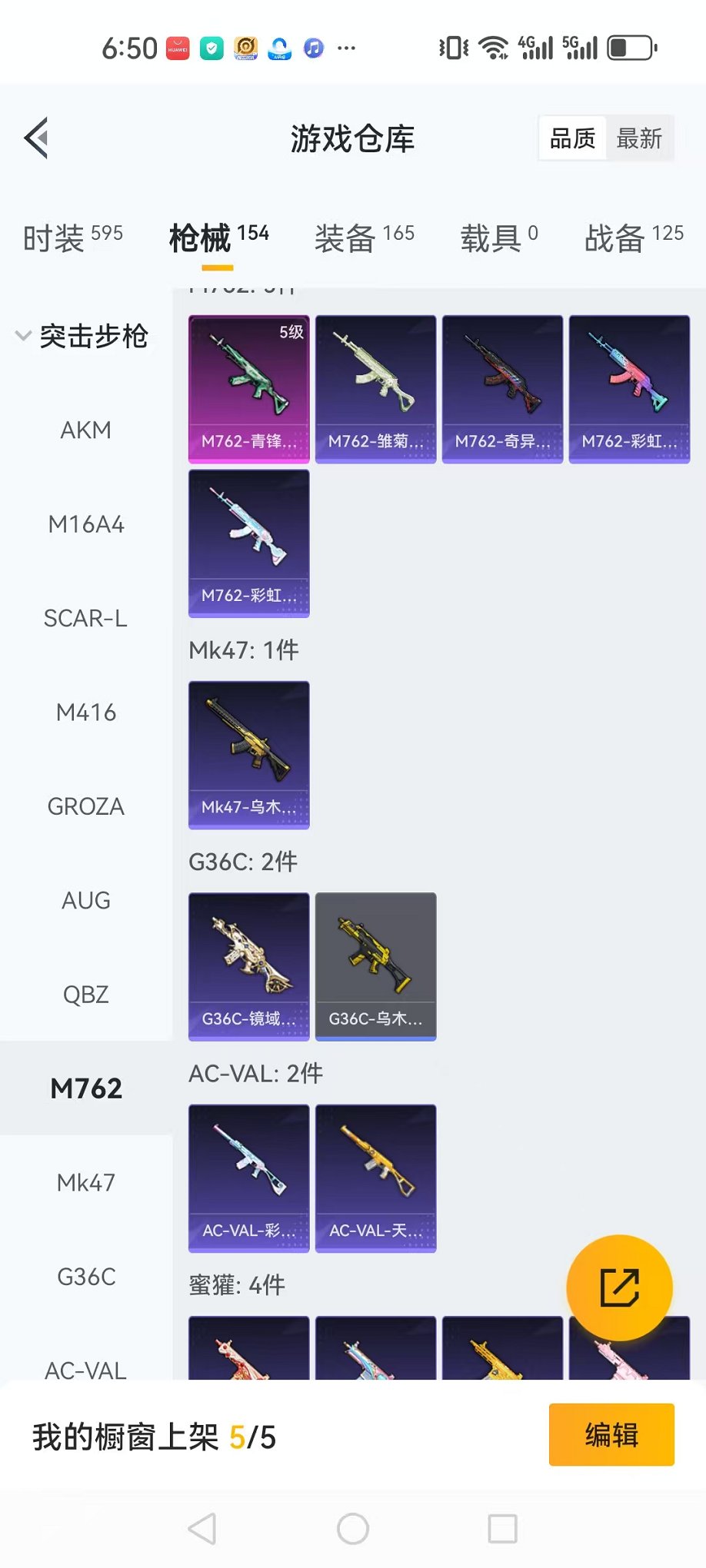Jump to the GROZA section
This screenshot has width=706, height=1568.
coord(86,806)
